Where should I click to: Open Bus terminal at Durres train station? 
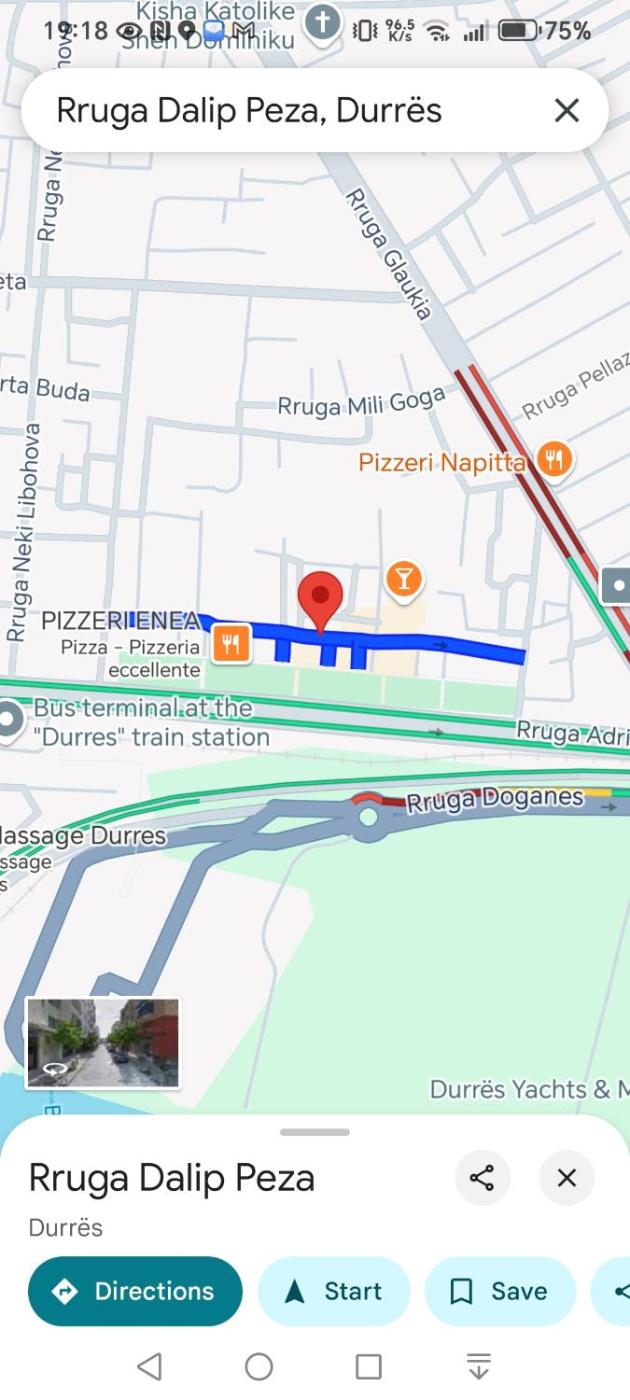(12, 718)
